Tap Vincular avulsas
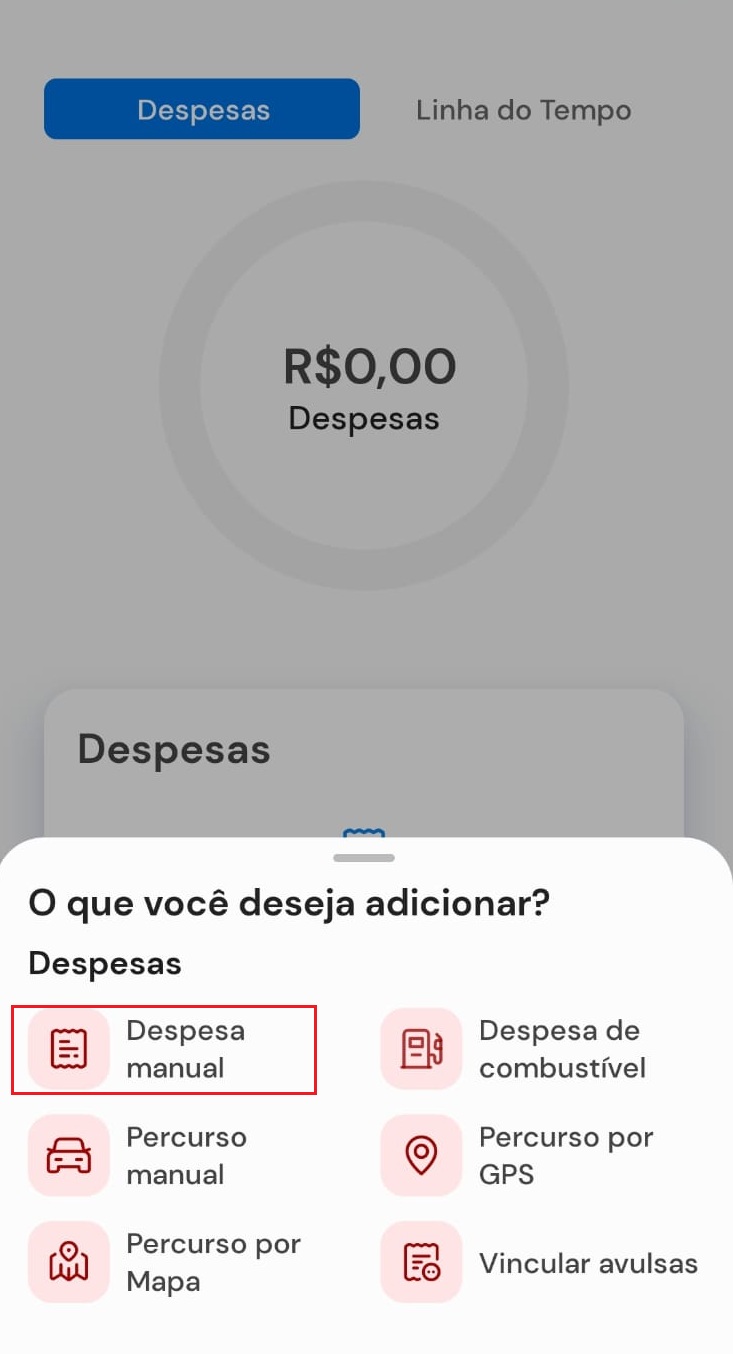 tap(540, 1262)
